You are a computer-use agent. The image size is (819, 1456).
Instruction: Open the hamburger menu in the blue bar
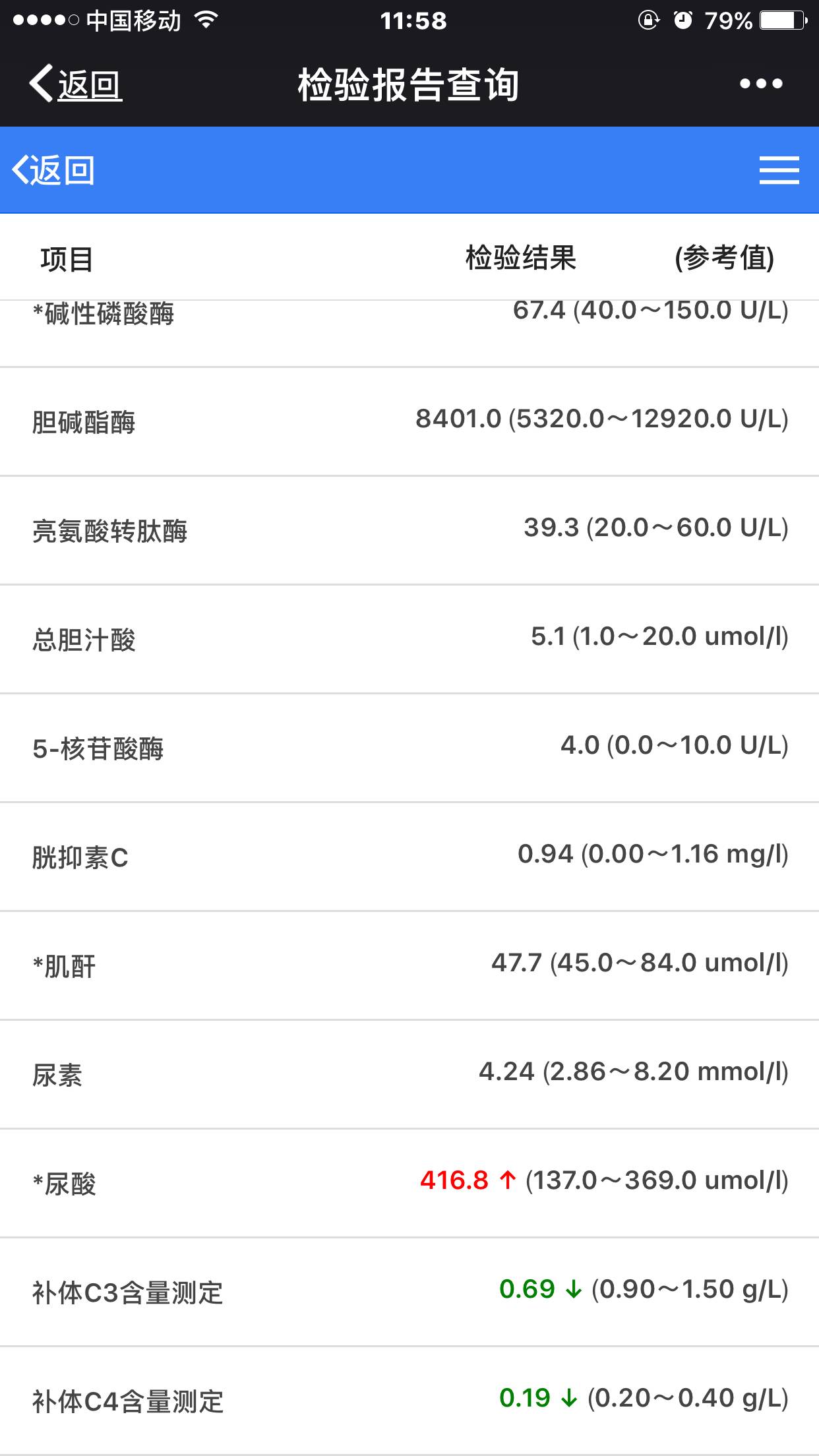779,170
